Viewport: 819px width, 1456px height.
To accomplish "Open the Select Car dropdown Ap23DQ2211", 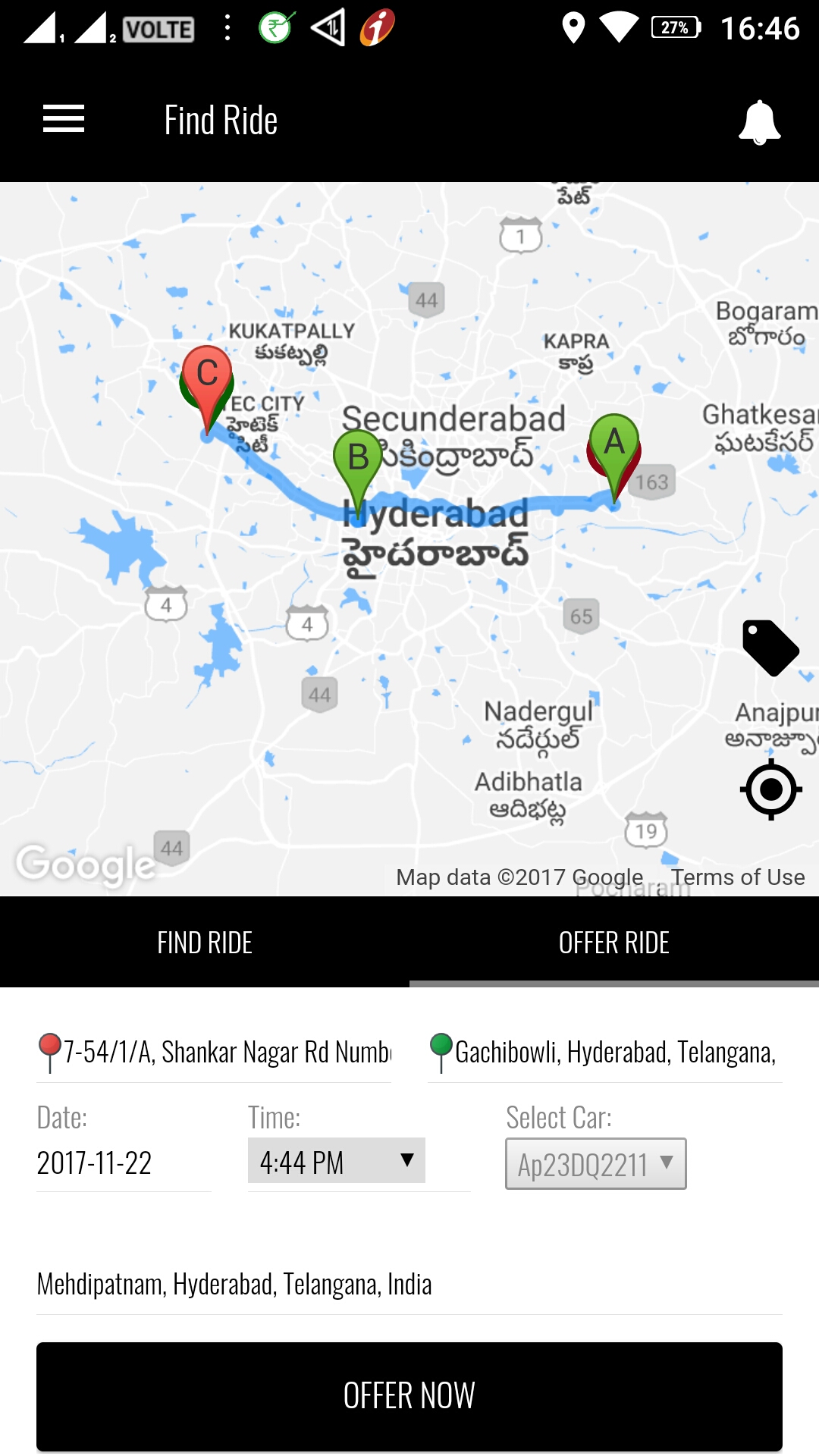I will (x=596, y=1164).
